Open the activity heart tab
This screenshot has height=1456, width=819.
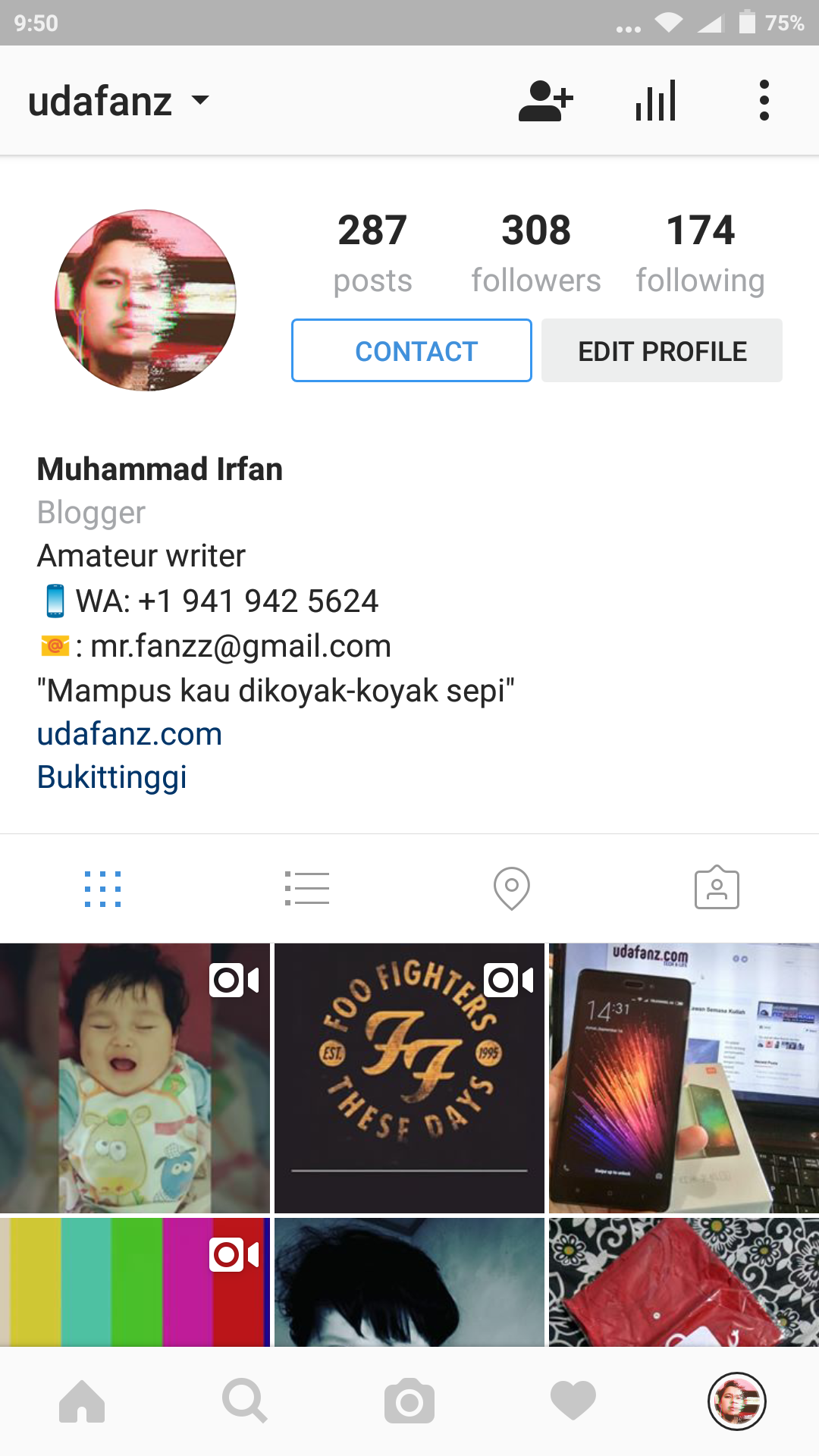573,1401
